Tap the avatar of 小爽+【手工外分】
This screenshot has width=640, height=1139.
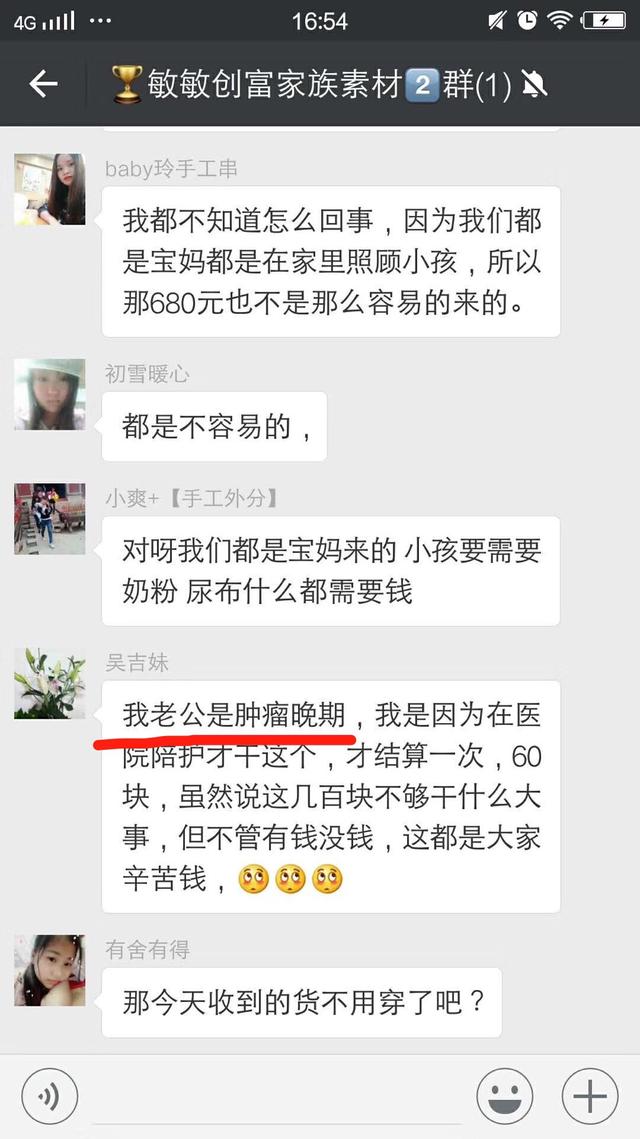[49, 519]
